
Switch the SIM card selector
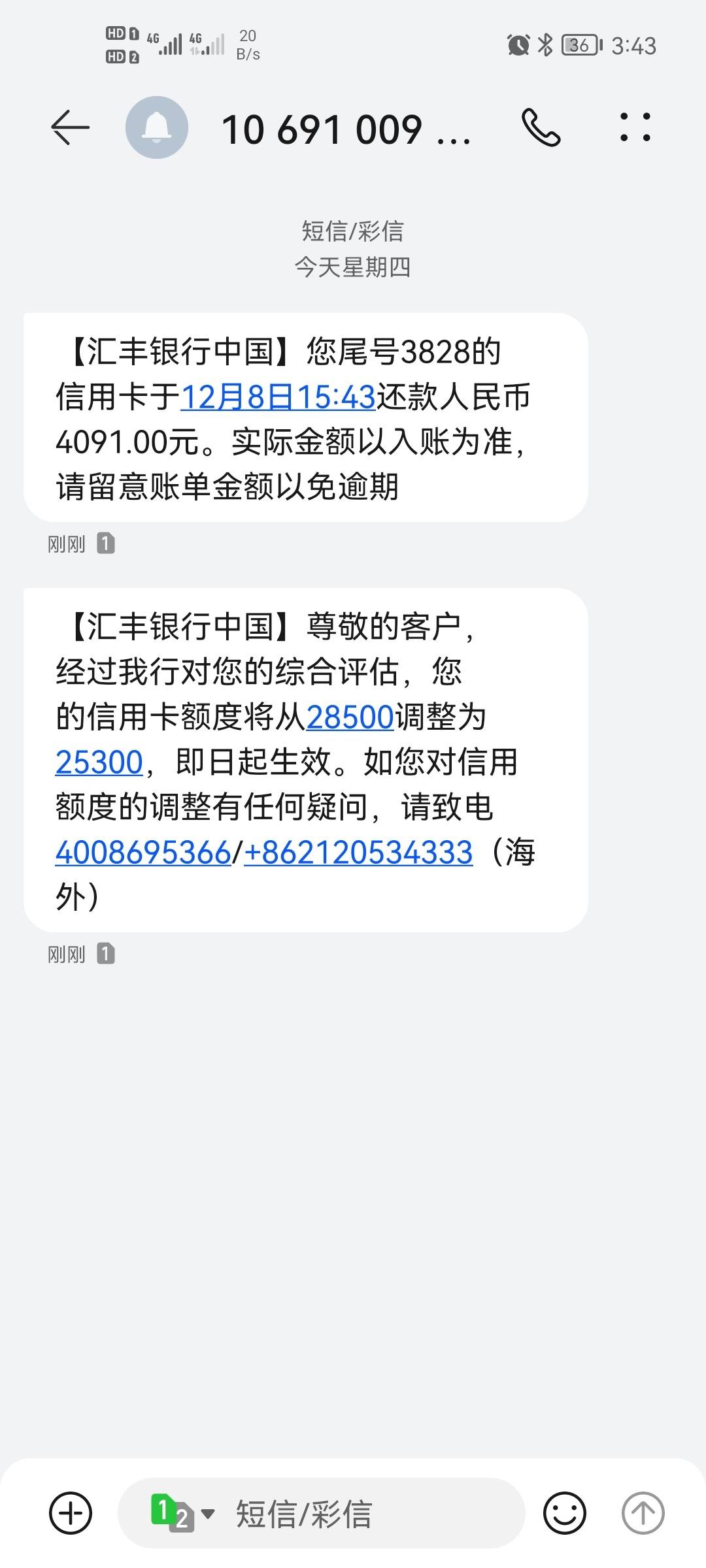[182, 1514]
